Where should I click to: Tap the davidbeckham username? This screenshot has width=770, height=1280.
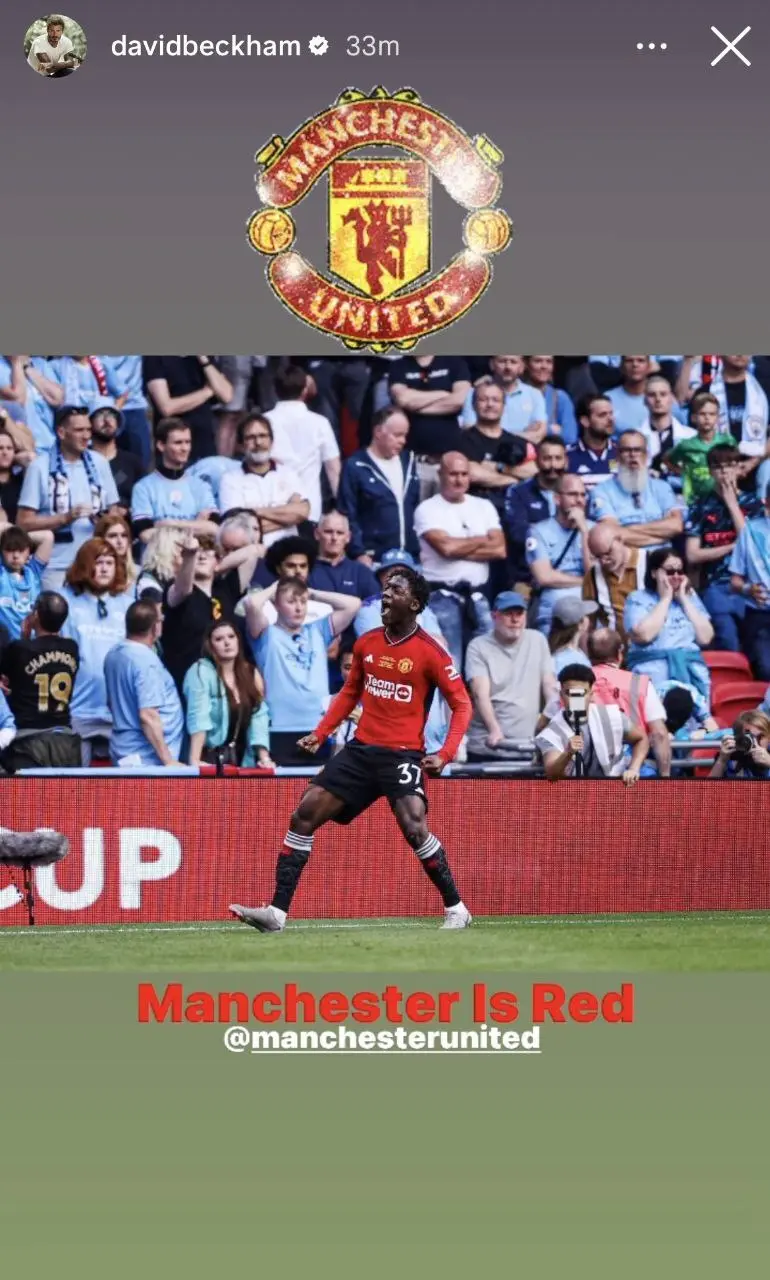[x=206, y=46]
